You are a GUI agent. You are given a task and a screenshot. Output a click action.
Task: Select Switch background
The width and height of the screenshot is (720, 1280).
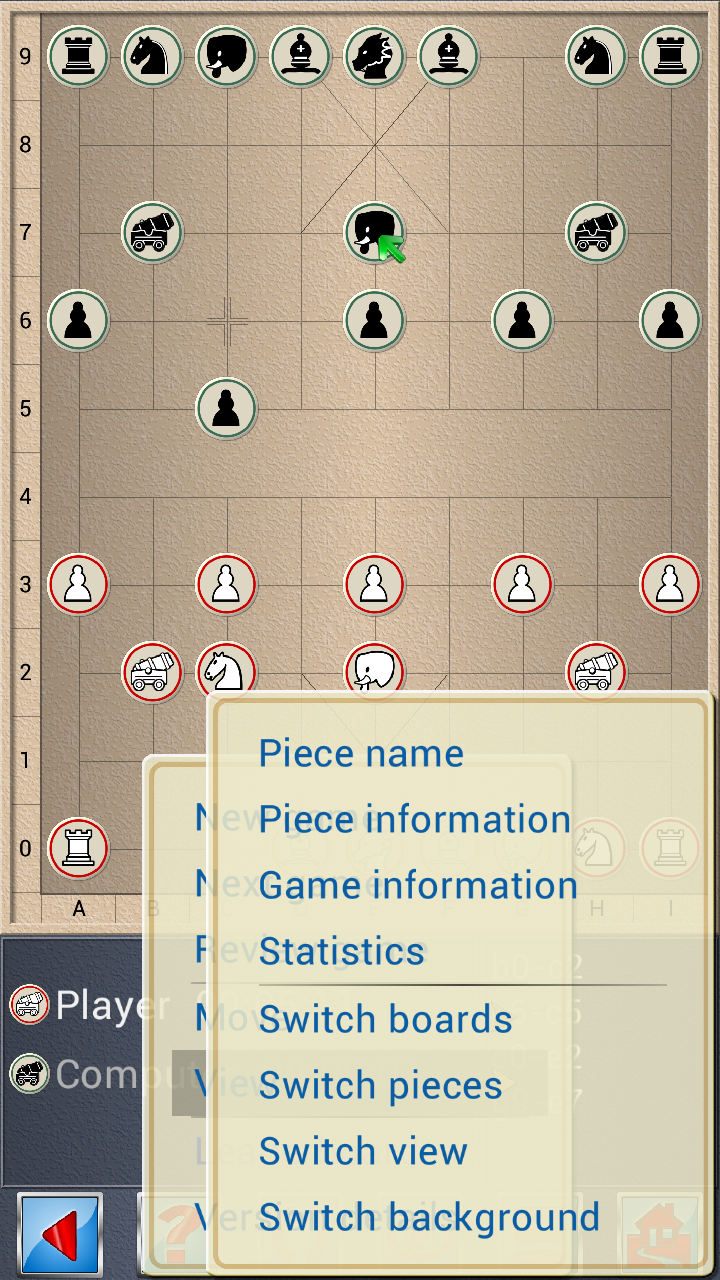click(429, 1217)
